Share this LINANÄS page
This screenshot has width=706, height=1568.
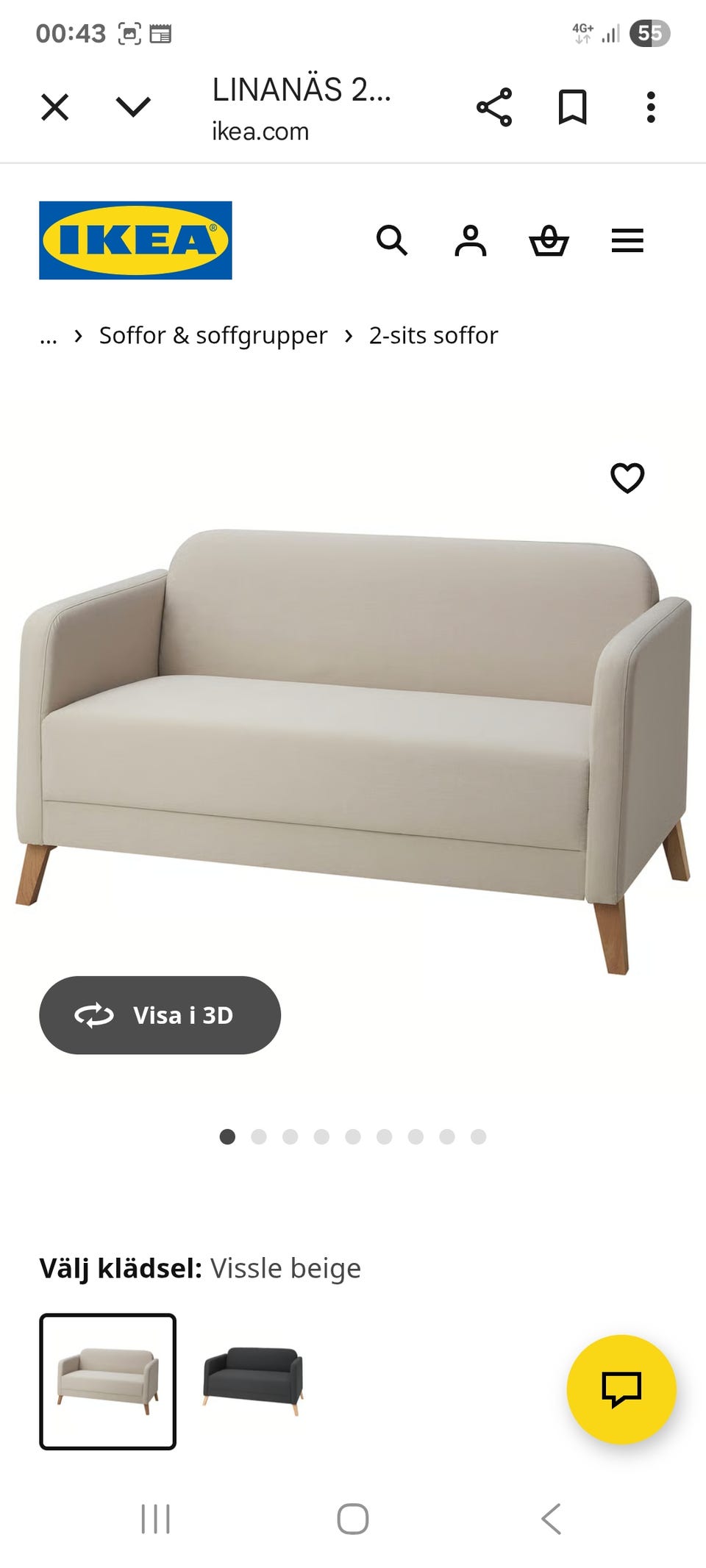[x=494, y=107]
